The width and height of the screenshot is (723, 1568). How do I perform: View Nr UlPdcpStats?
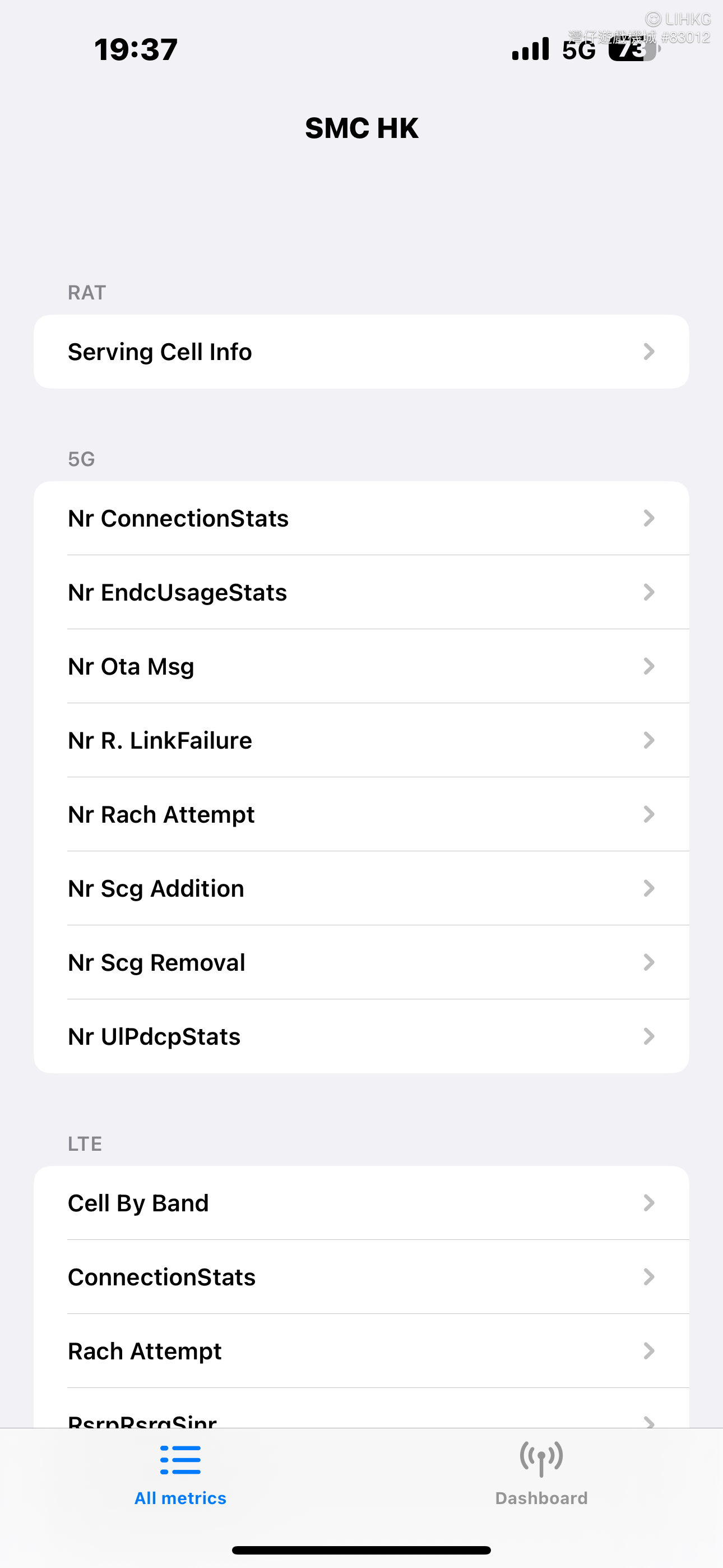(361, 1036)
